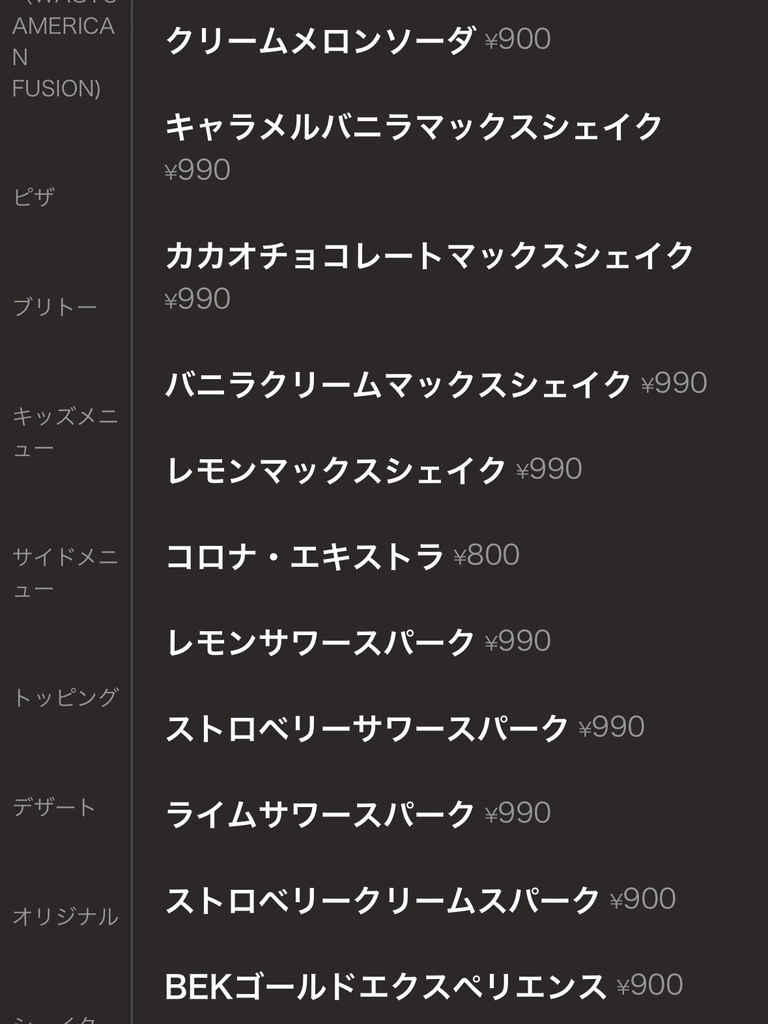Show the トッピング category

65,697
